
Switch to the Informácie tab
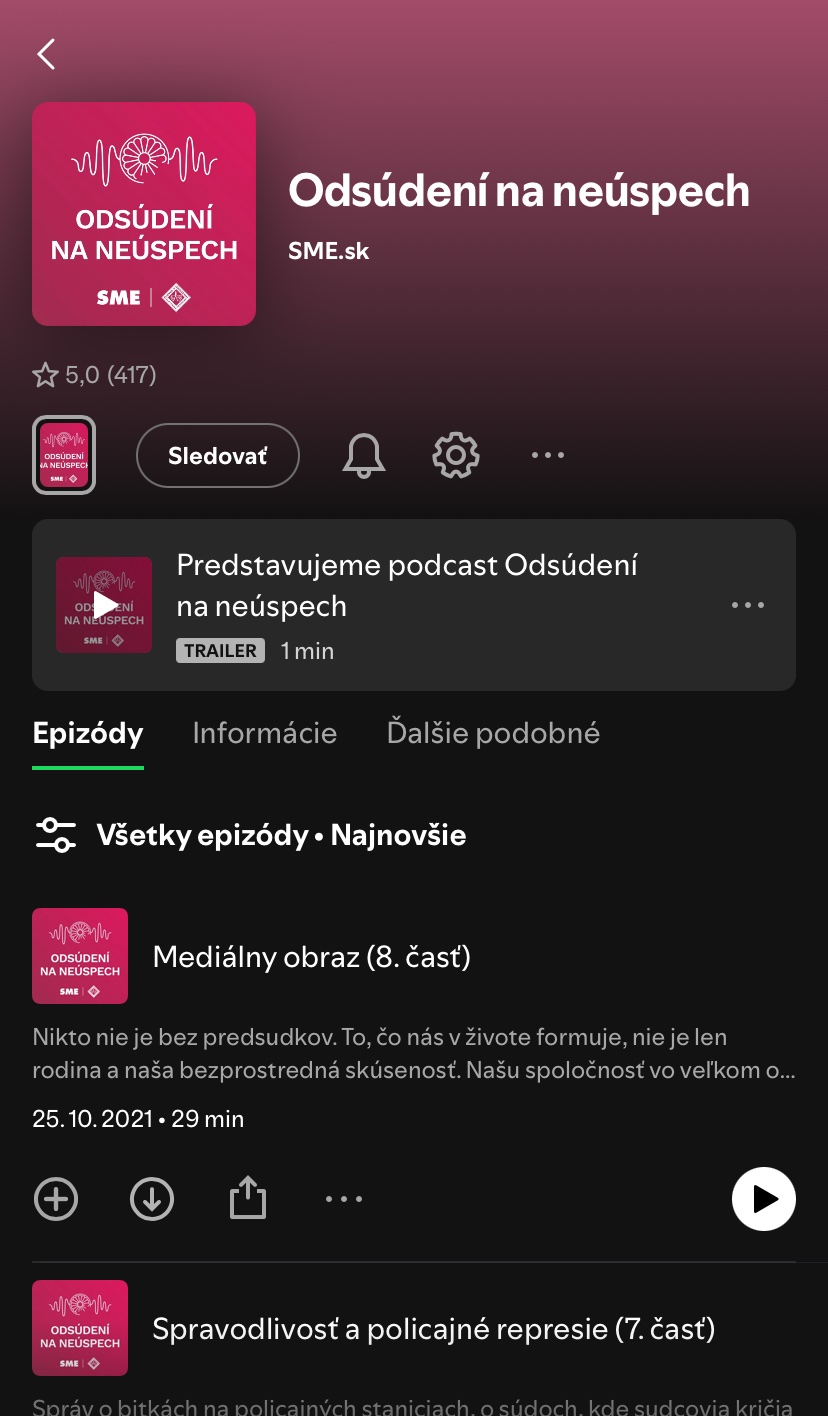pos(264,733)
